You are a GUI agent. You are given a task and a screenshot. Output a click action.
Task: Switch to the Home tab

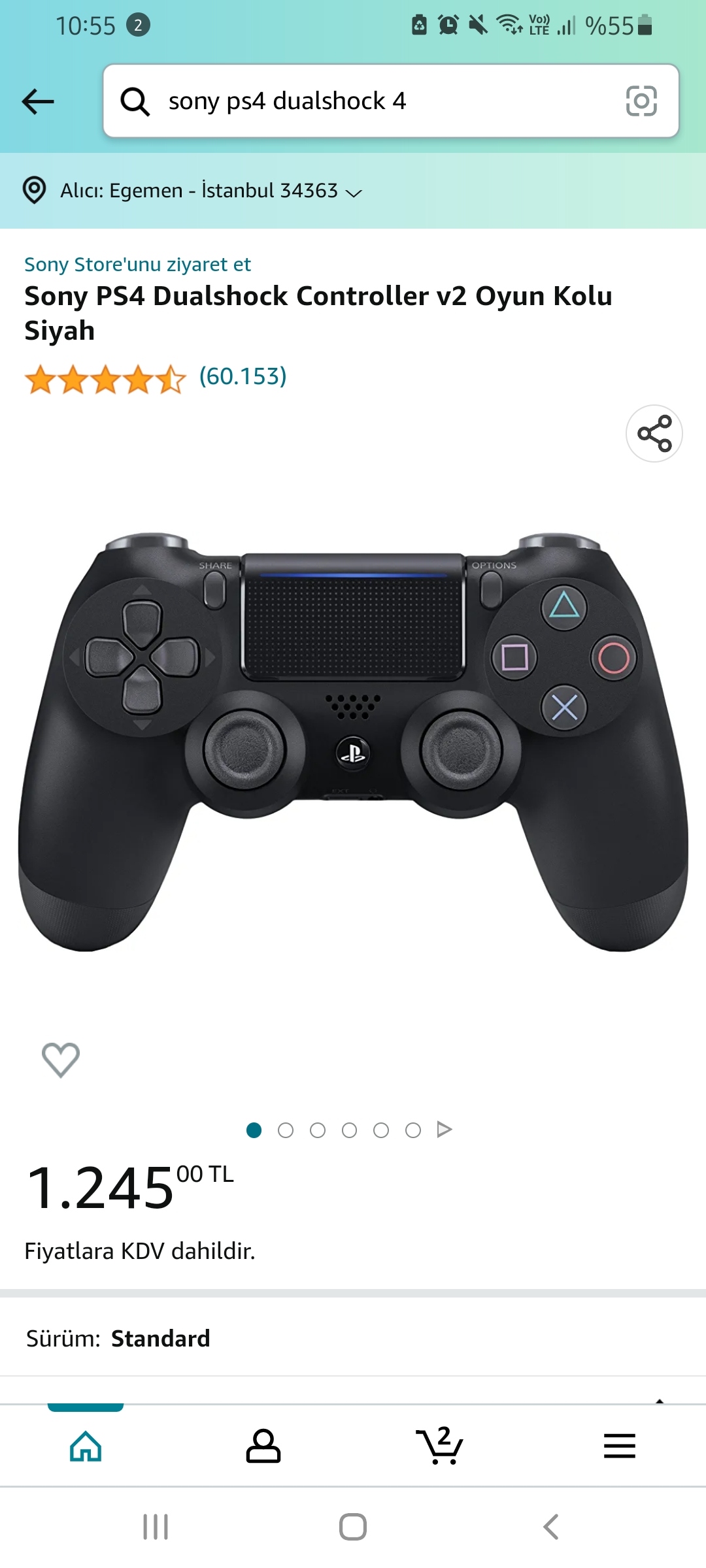(x=86, y=1445)
